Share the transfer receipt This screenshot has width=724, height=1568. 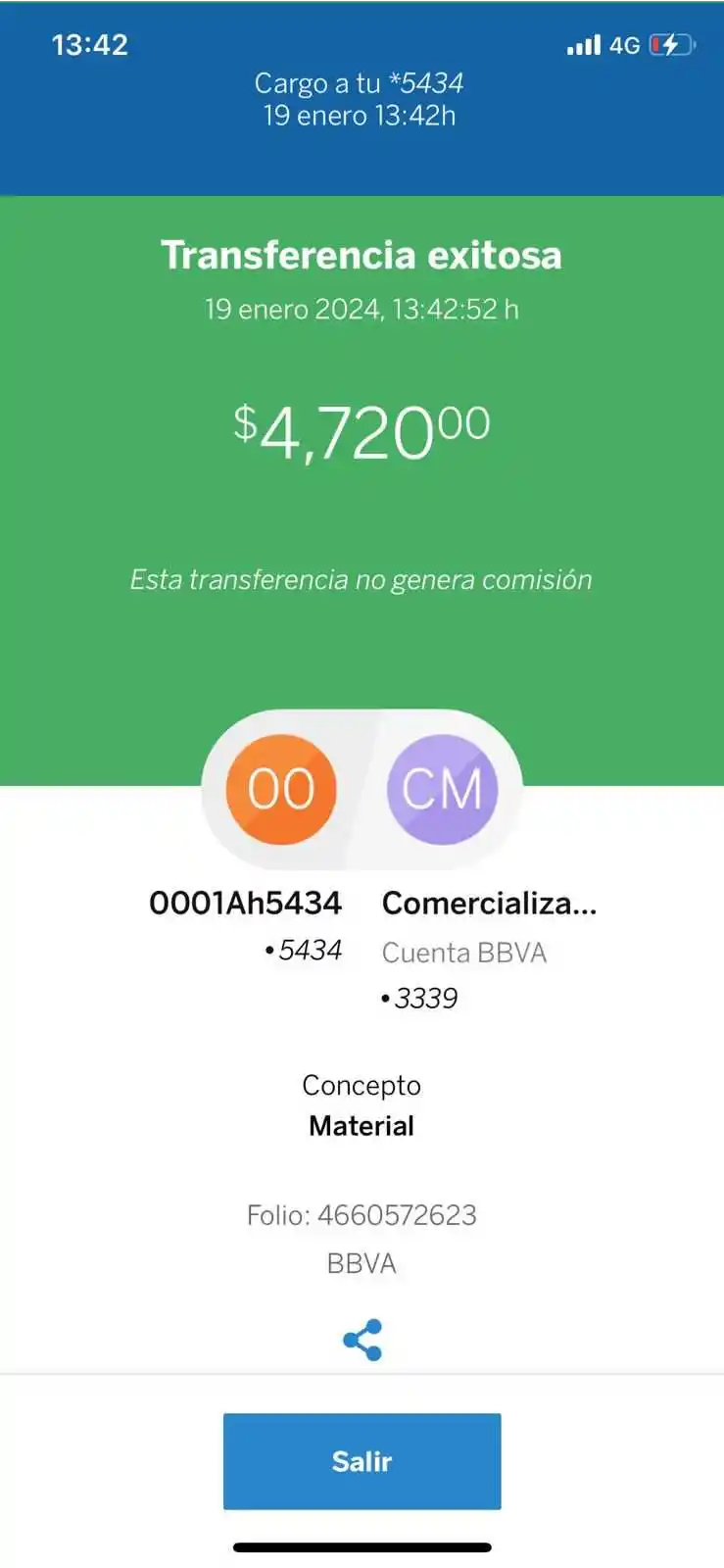pyautogui.click(x=362, y=1340)
